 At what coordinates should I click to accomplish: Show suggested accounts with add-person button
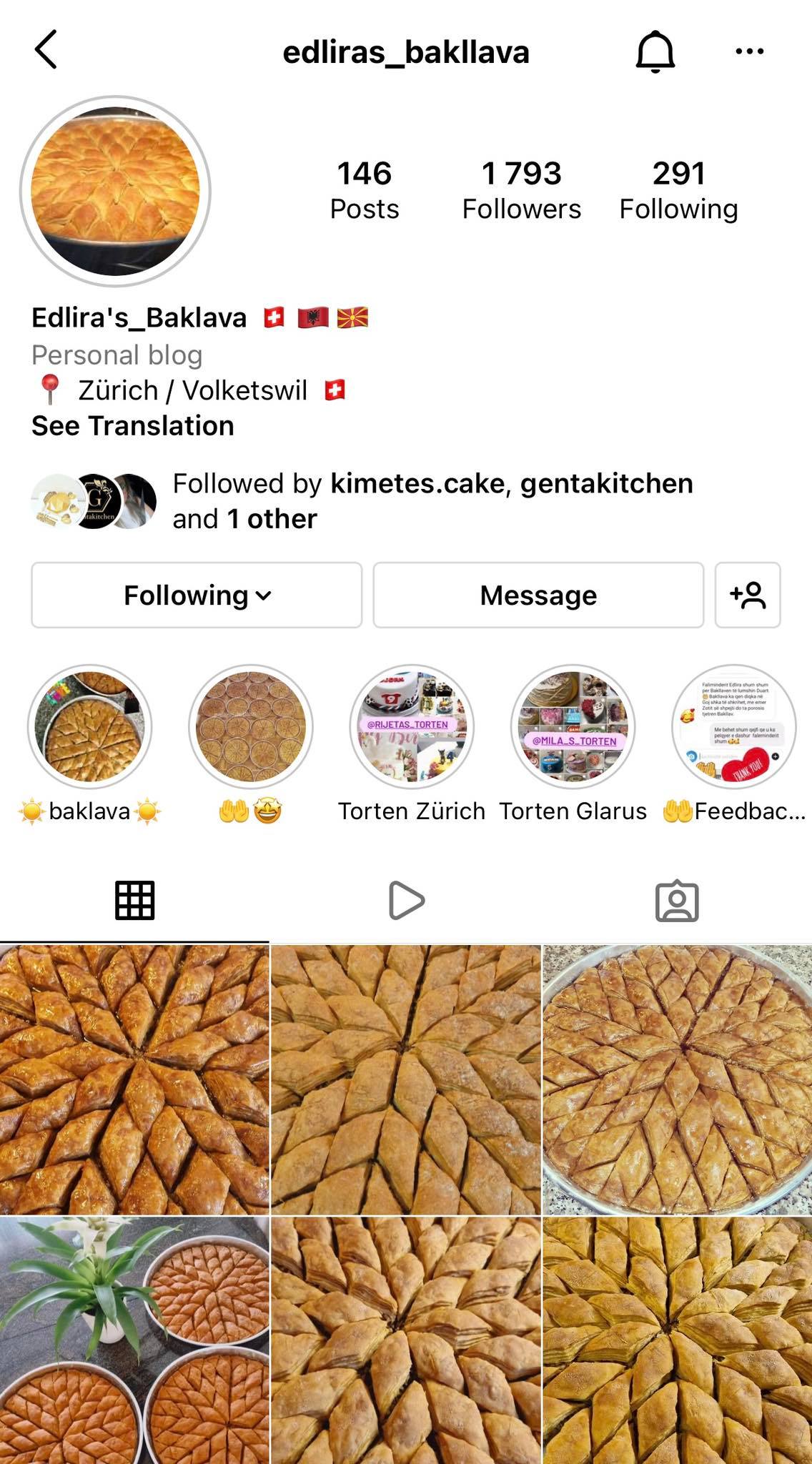748,595
